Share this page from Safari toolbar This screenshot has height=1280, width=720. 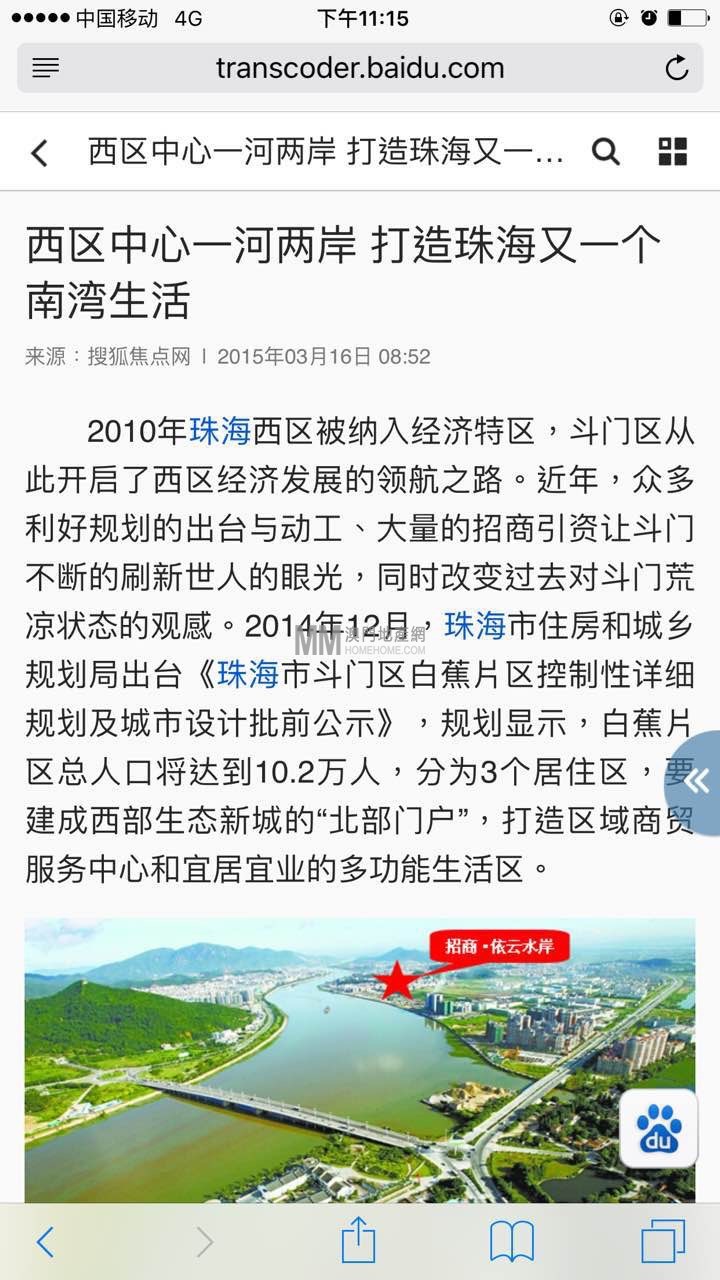coord(358,1242)
